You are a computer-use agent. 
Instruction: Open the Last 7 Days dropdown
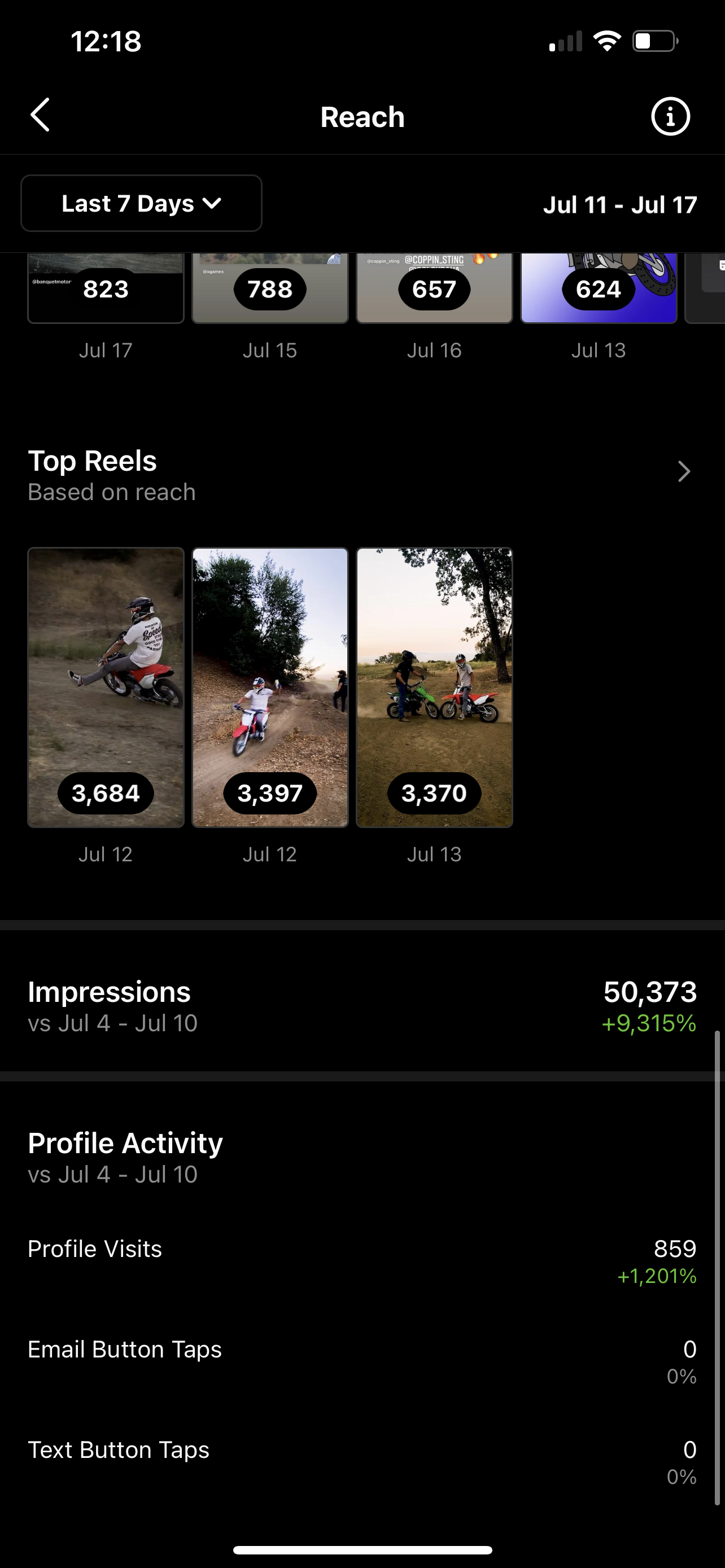[141, 203]
